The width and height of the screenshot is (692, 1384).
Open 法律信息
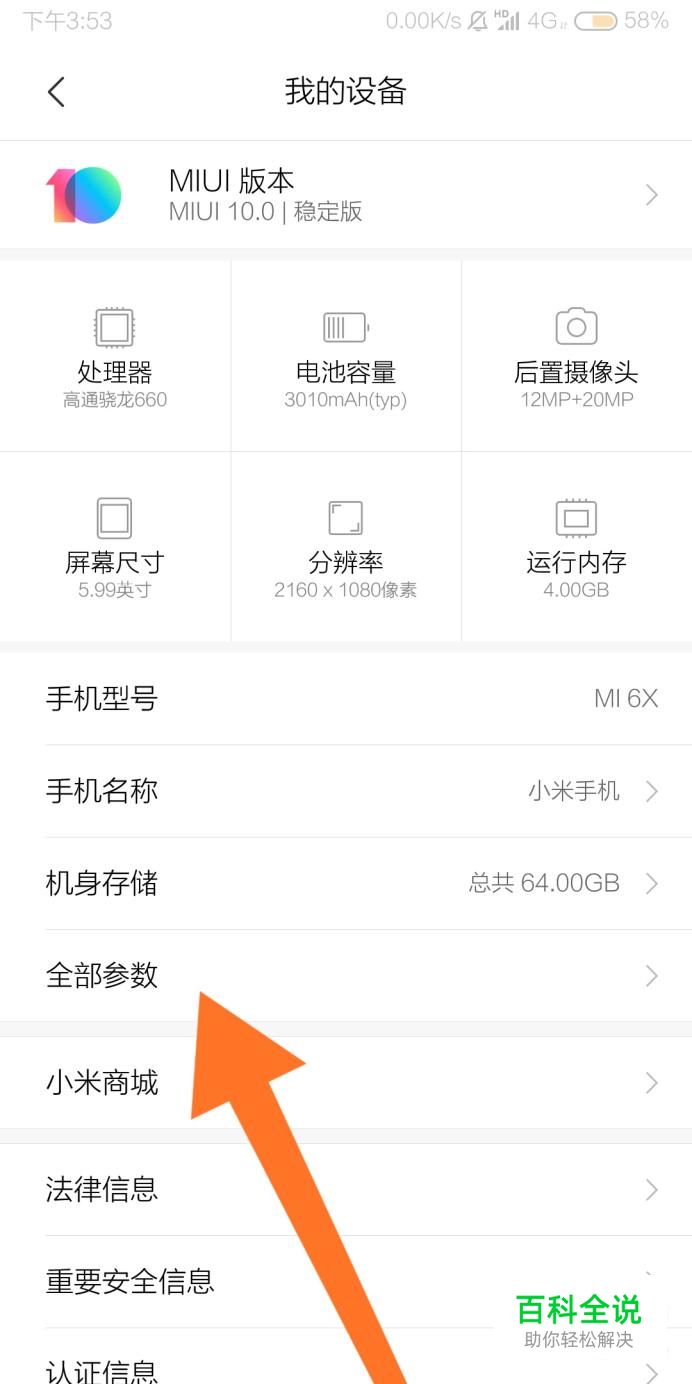click(346, 1189)
